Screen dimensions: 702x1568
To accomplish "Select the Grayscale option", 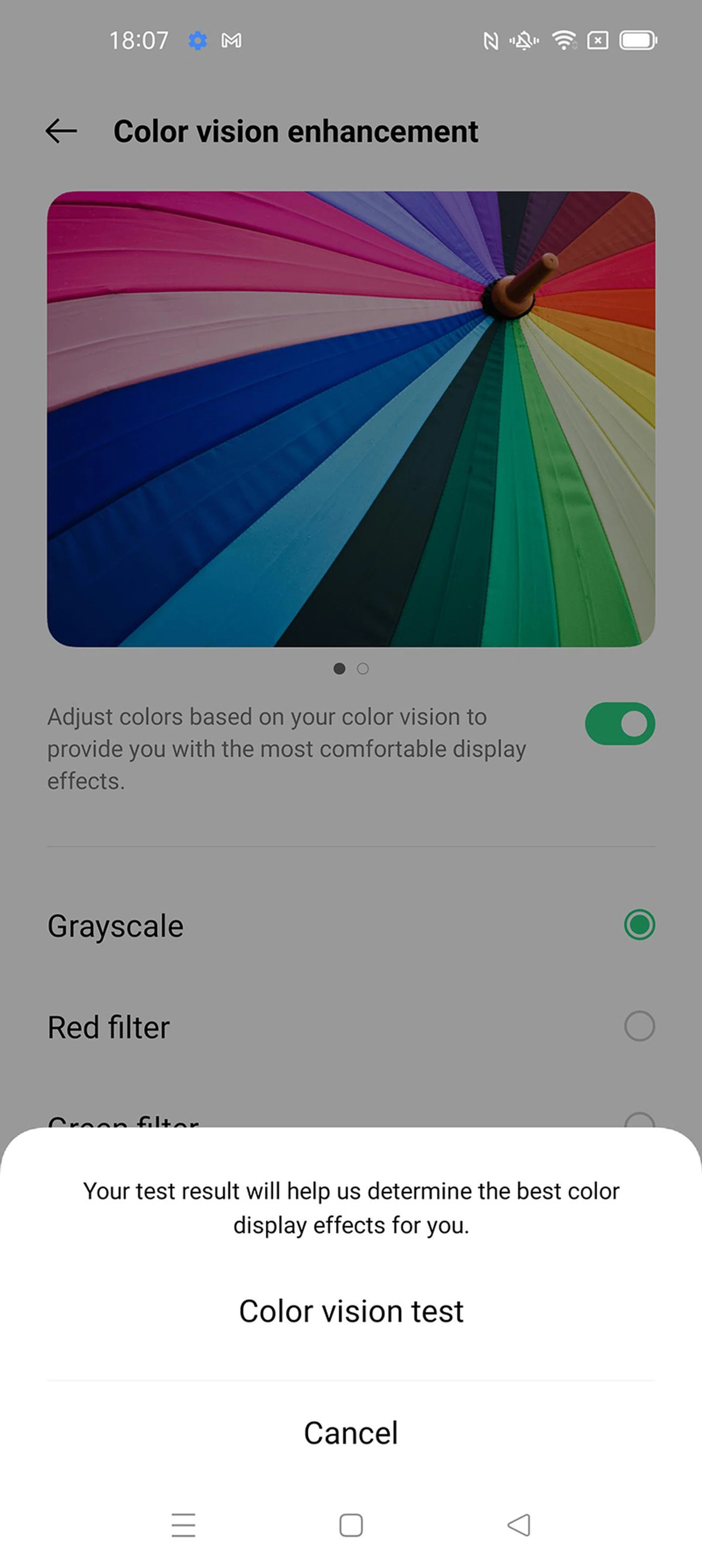I will point(639,925).
